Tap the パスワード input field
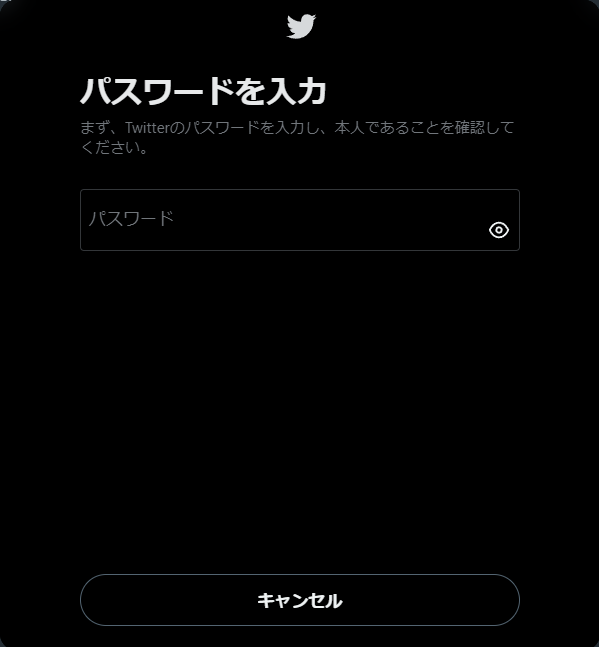 tap(300, 220)
